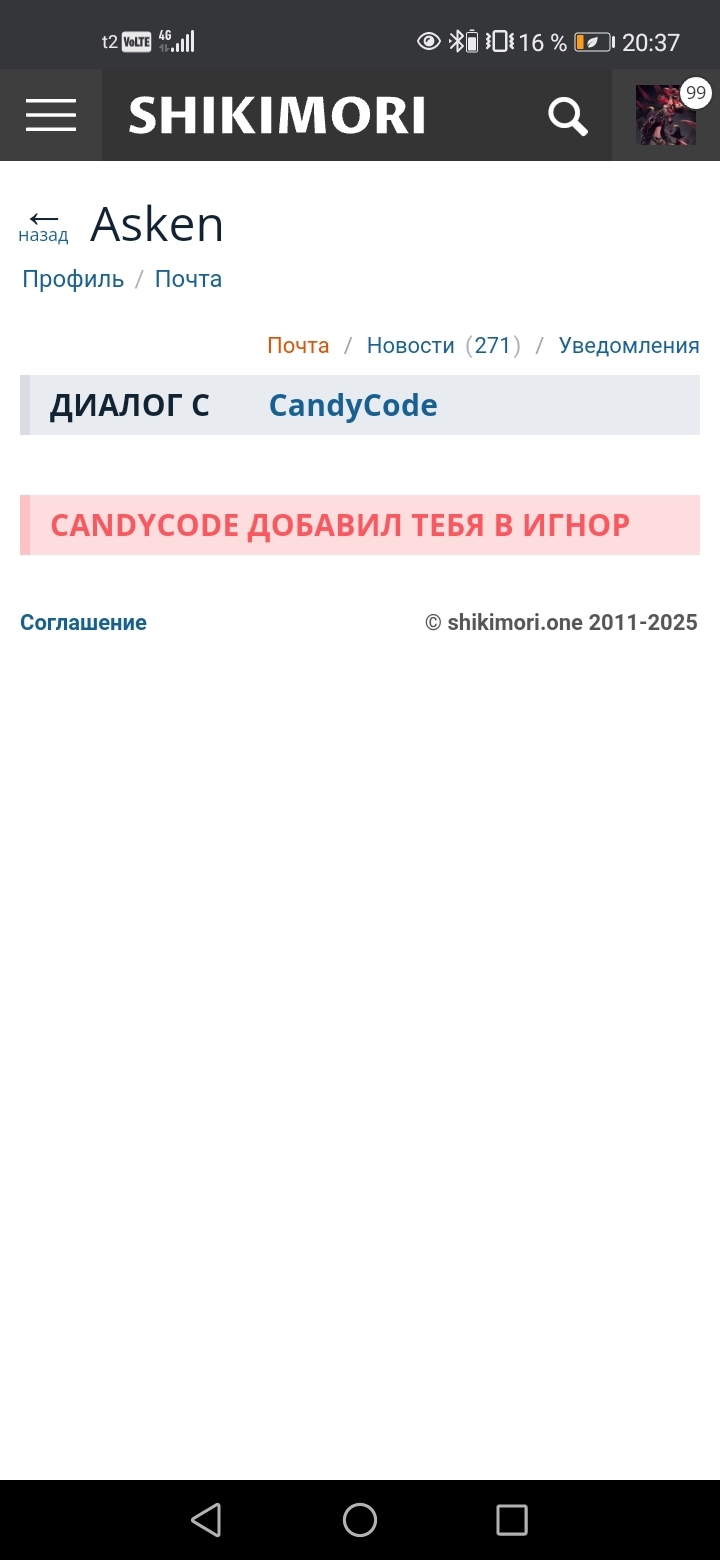Open the search magnifier icon

click(567, 117)
